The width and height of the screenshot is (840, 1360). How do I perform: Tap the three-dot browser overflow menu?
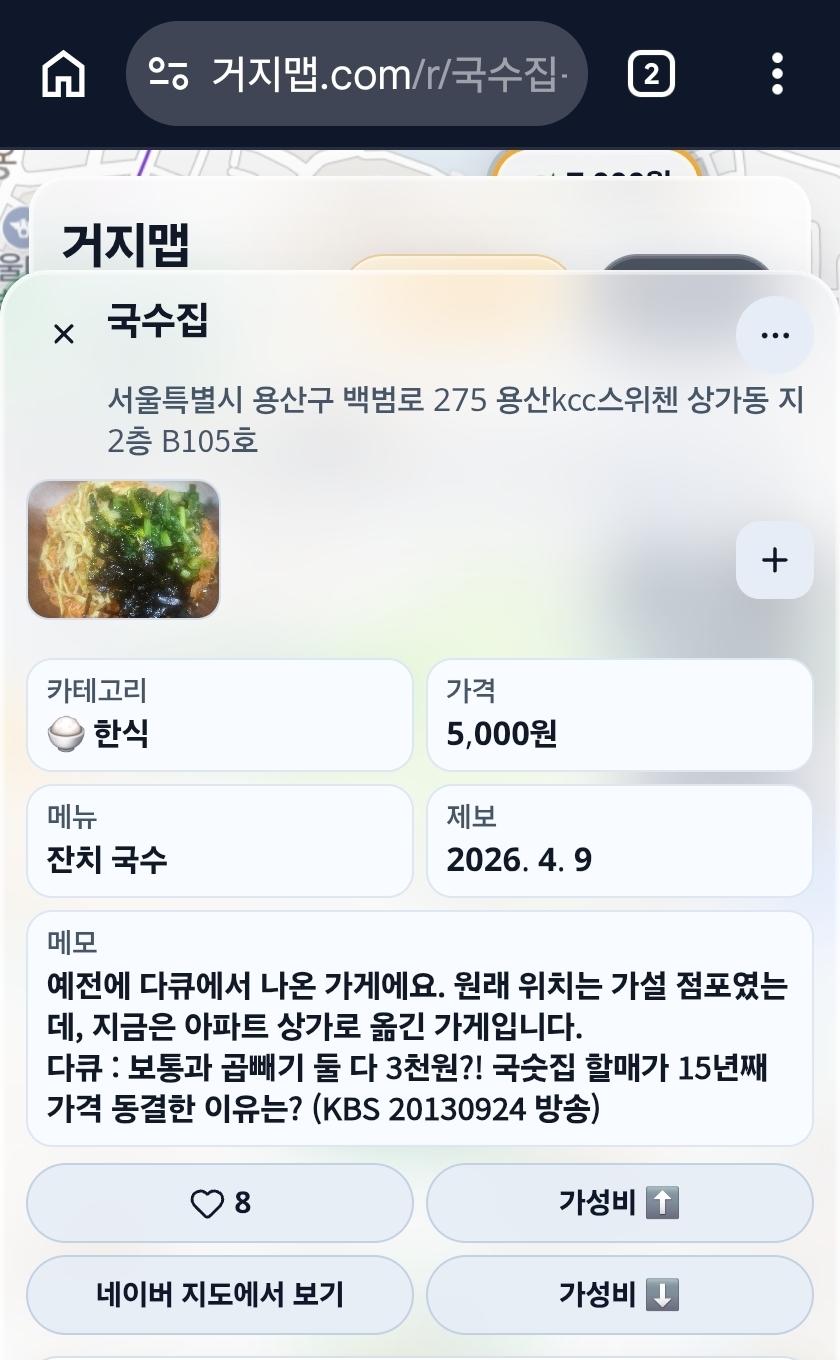coord(777,73)
